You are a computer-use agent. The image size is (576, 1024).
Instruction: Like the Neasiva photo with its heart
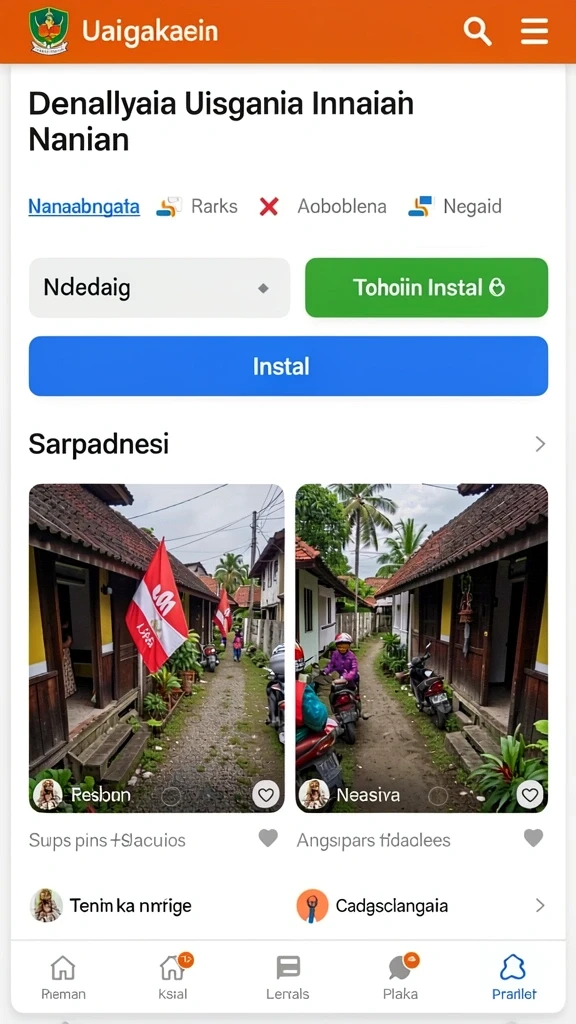530,795
